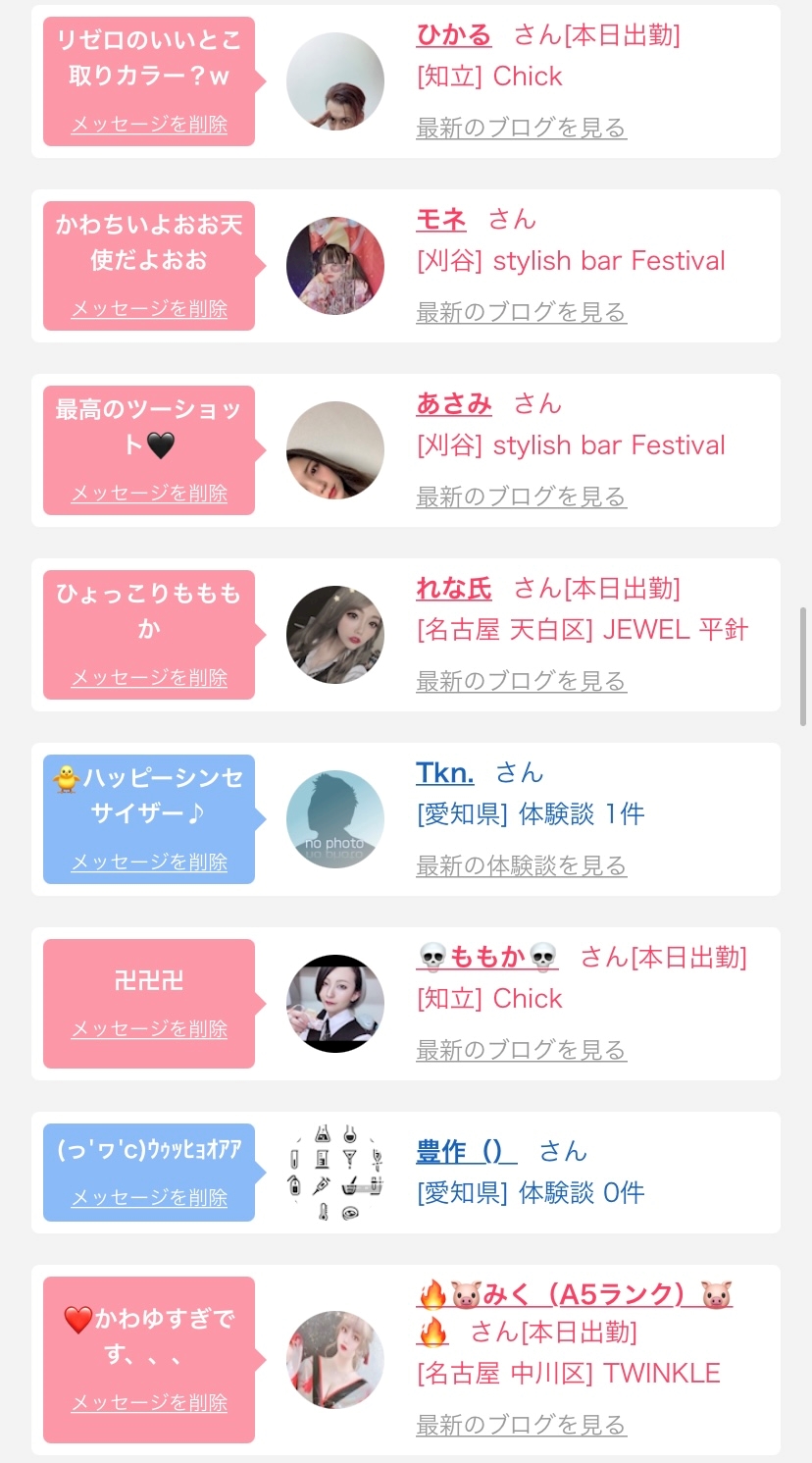Open あさみ's profile link

click(x=454, y=404)
